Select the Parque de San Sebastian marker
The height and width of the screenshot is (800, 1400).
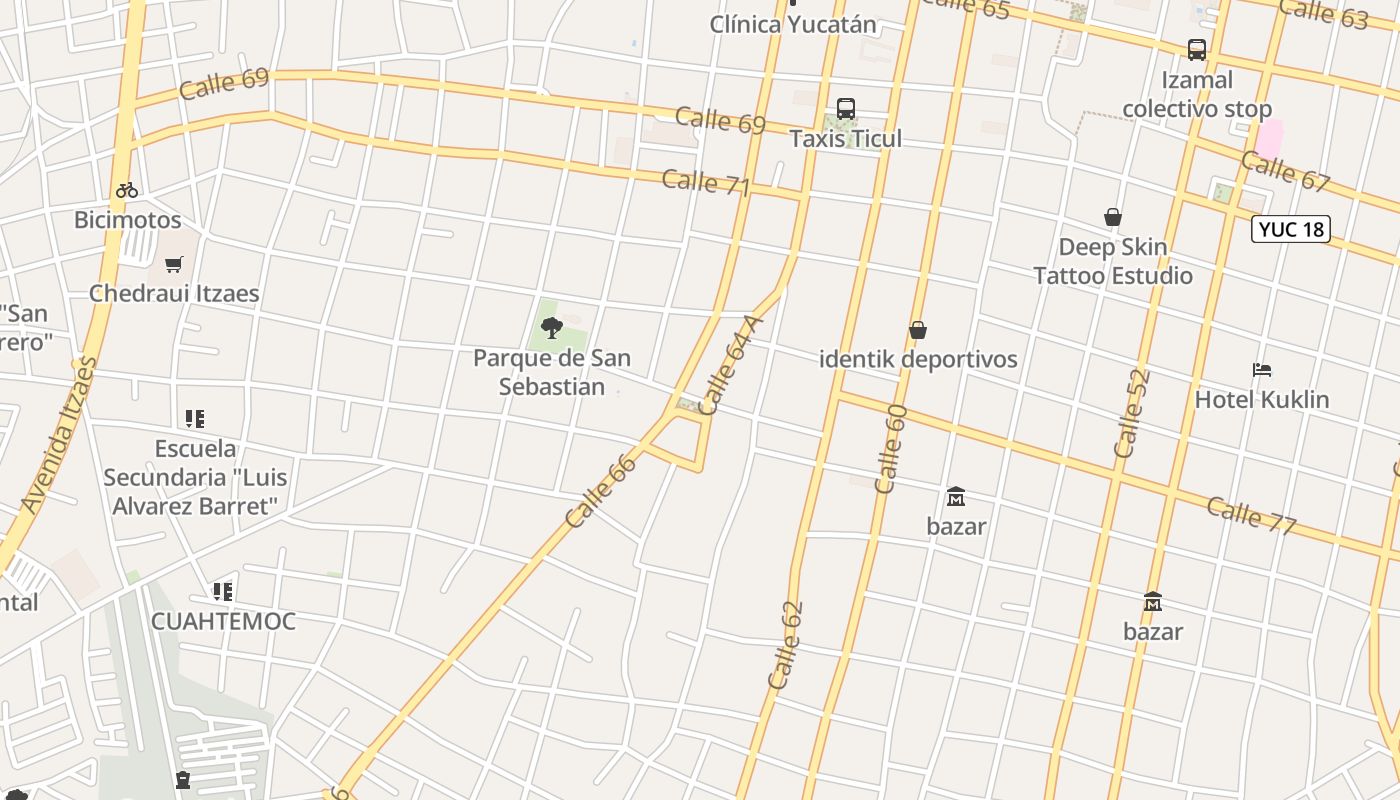coord(551,327)
